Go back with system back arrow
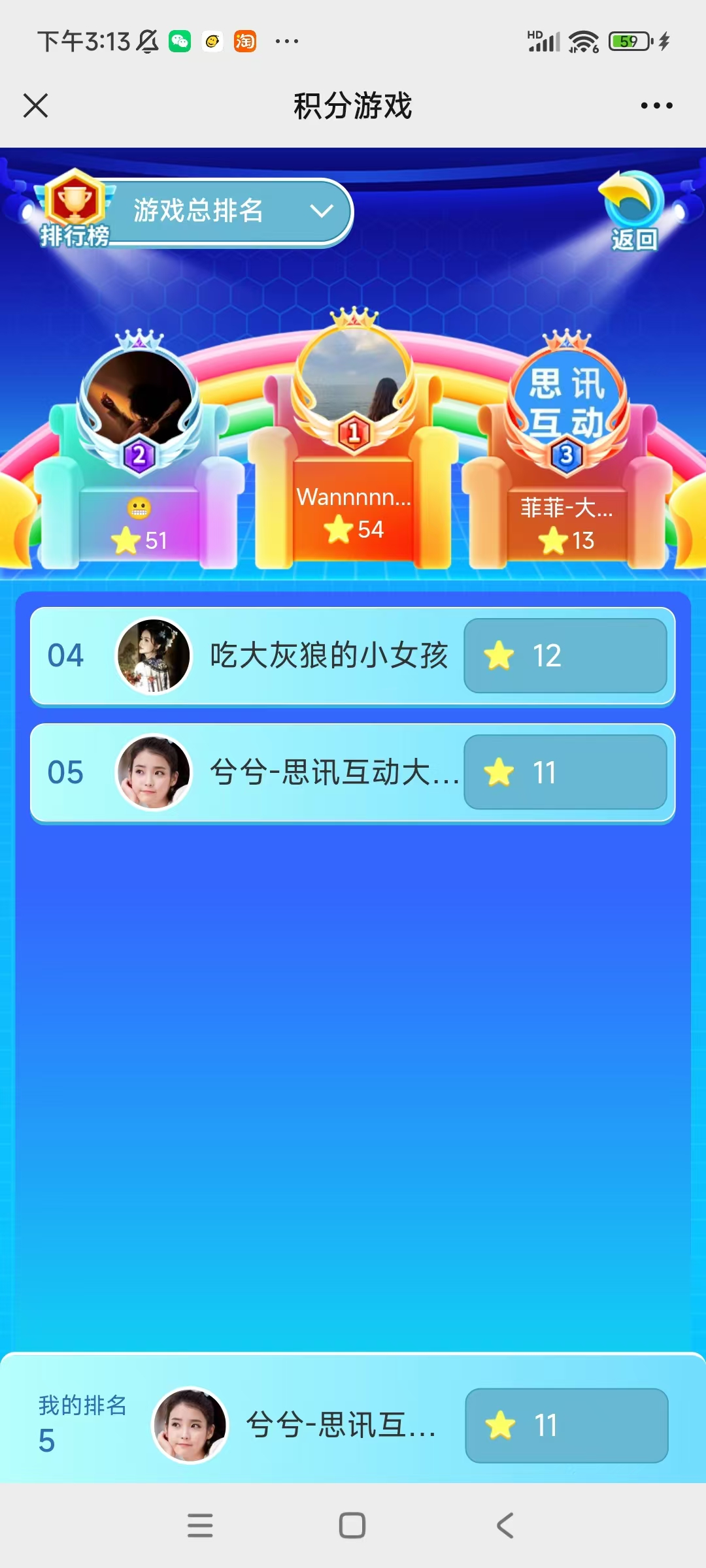 (x=505, y=1526)
